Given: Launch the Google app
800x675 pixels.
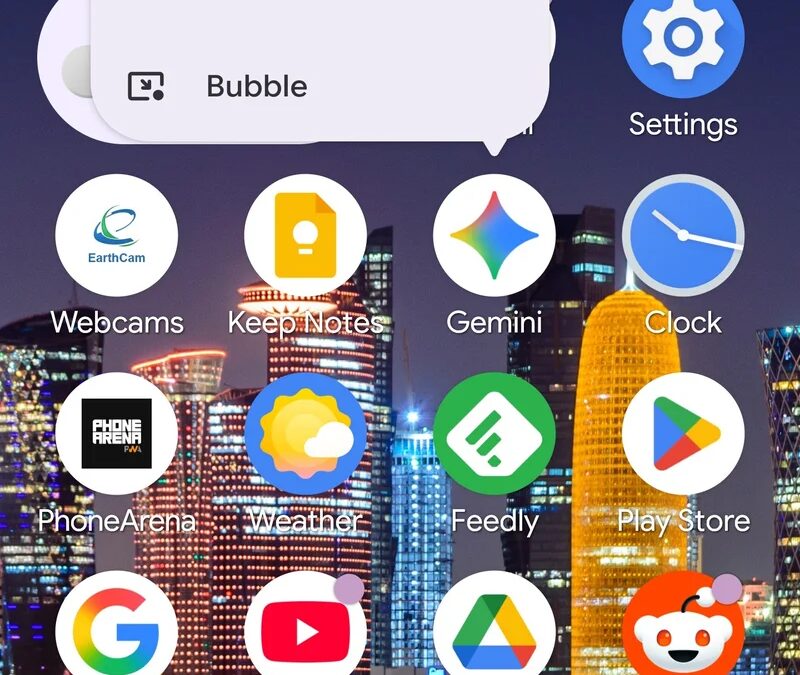Looking at the screenshot, I should click(116, 630).
